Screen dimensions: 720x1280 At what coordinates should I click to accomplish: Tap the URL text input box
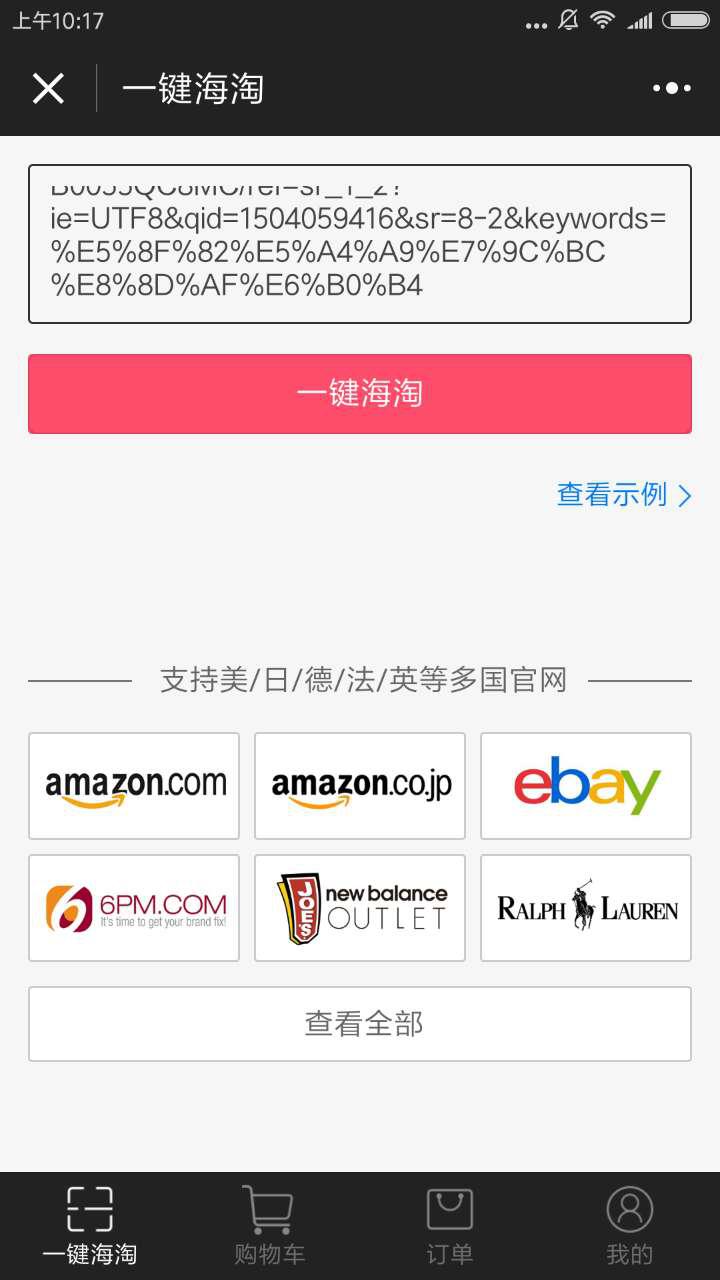tap(360, 244)
